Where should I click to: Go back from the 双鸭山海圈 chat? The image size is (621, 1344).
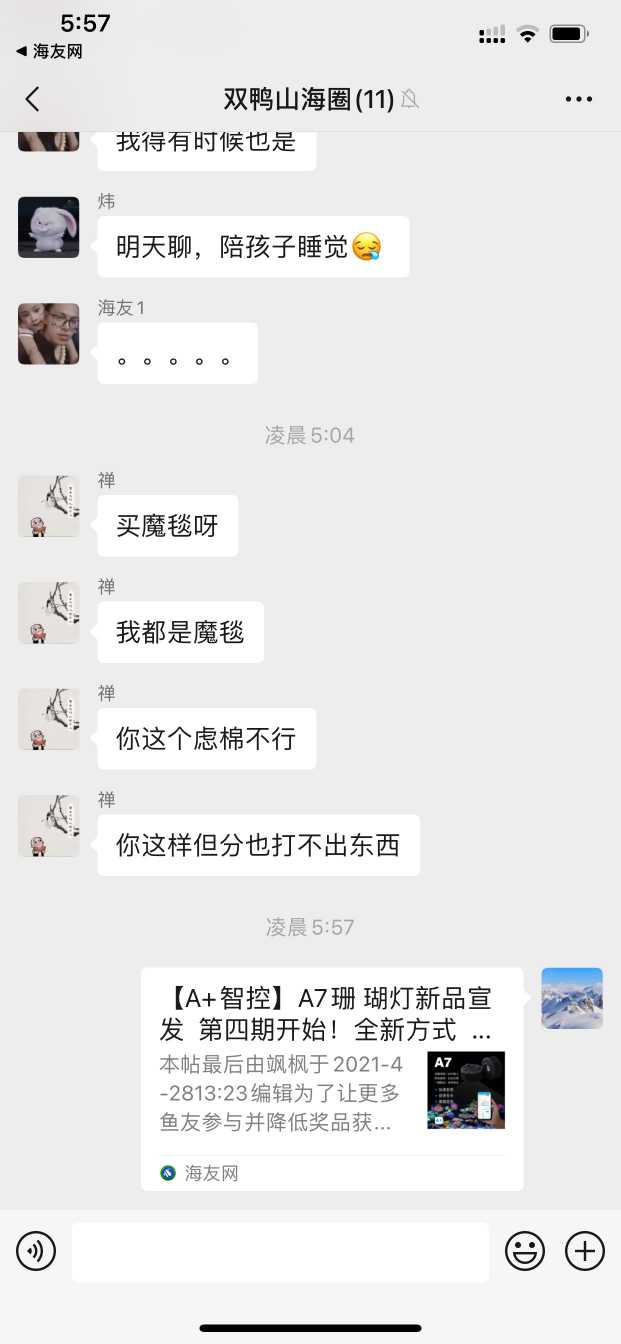click(32, 99)
